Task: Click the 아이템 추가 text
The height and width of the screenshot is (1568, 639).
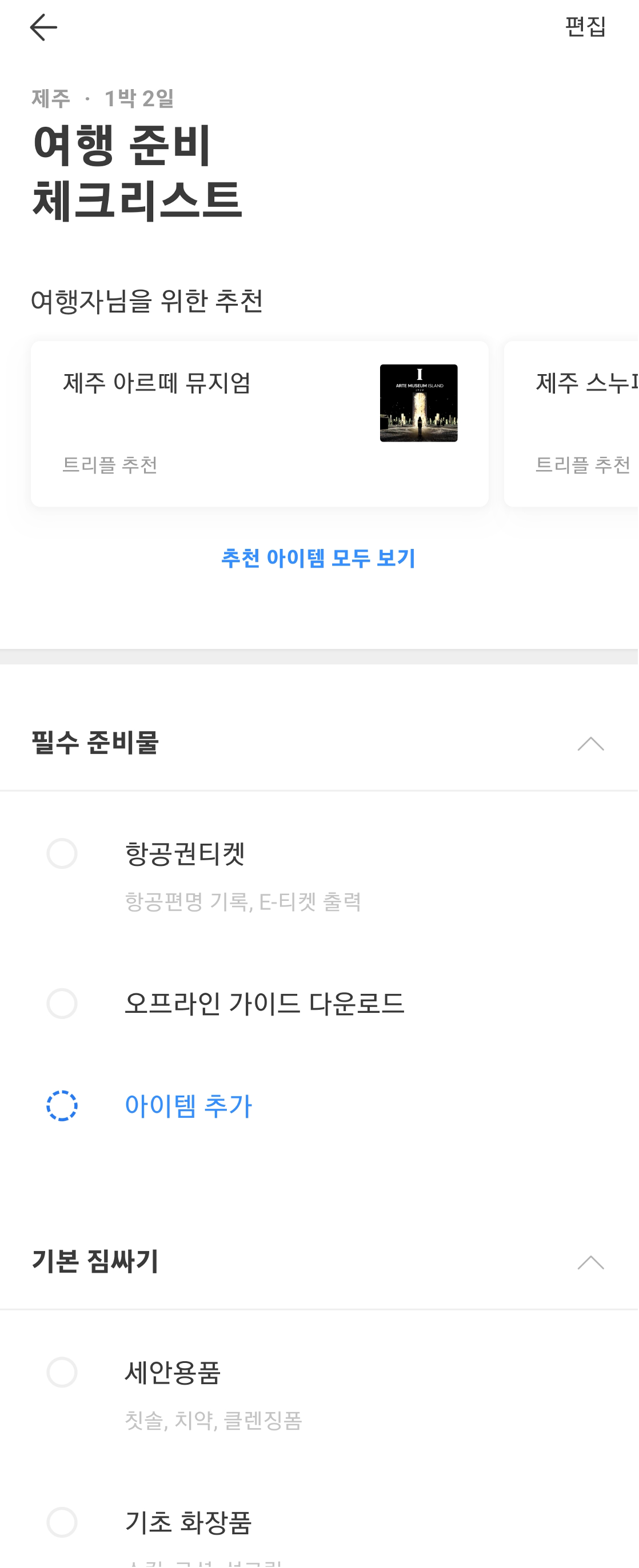Action: 189,1105
